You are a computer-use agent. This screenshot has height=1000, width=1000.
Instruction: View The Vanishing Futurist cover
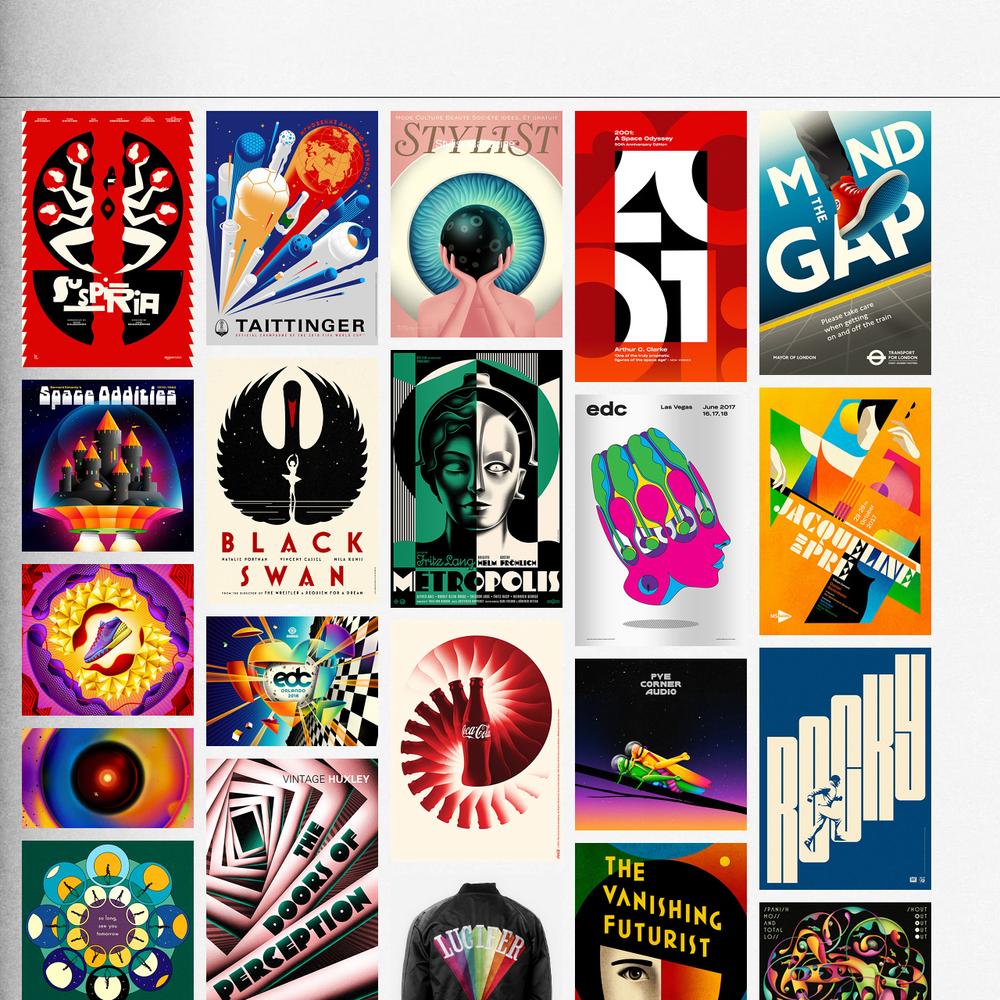[x=660, y=921]
